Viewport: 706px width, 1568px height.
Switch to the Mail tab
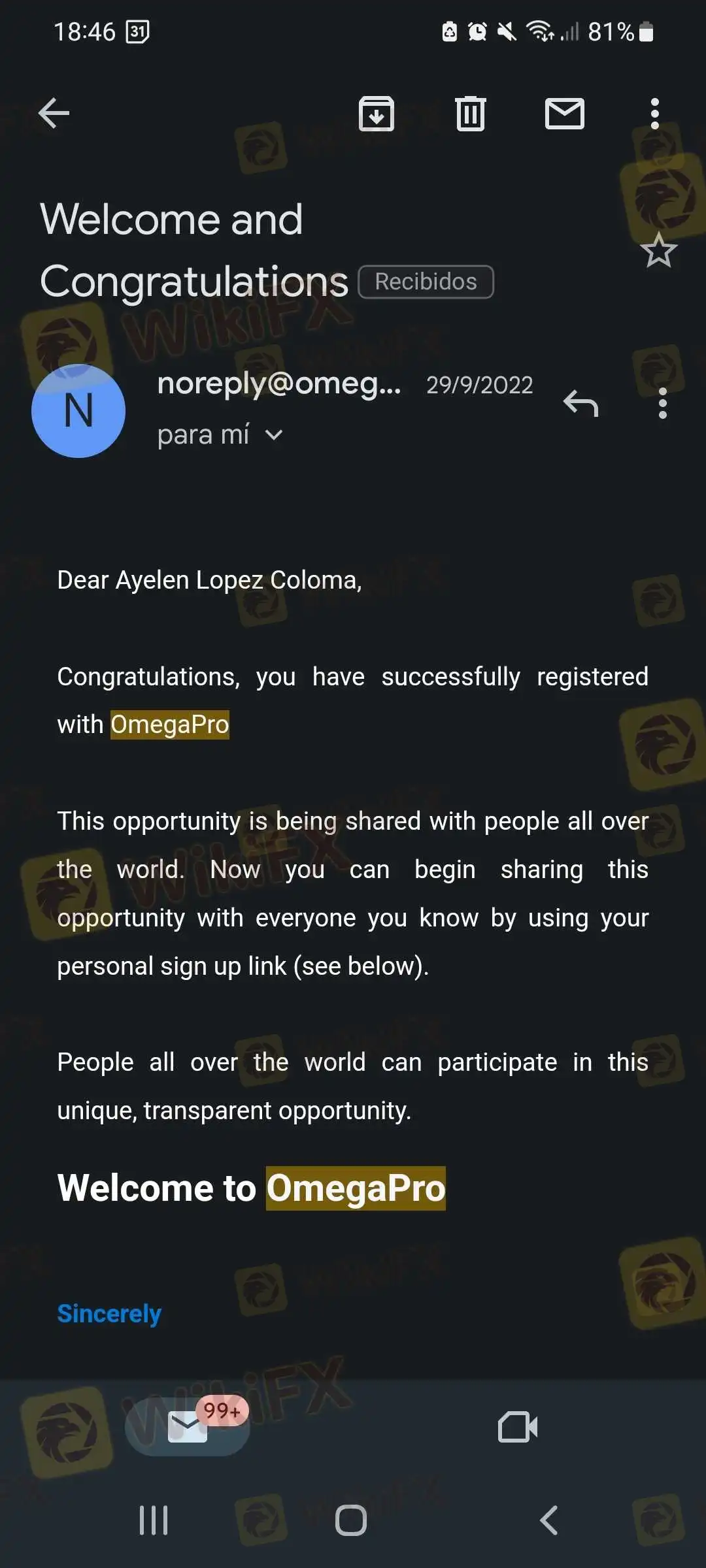coord(188,1427)
